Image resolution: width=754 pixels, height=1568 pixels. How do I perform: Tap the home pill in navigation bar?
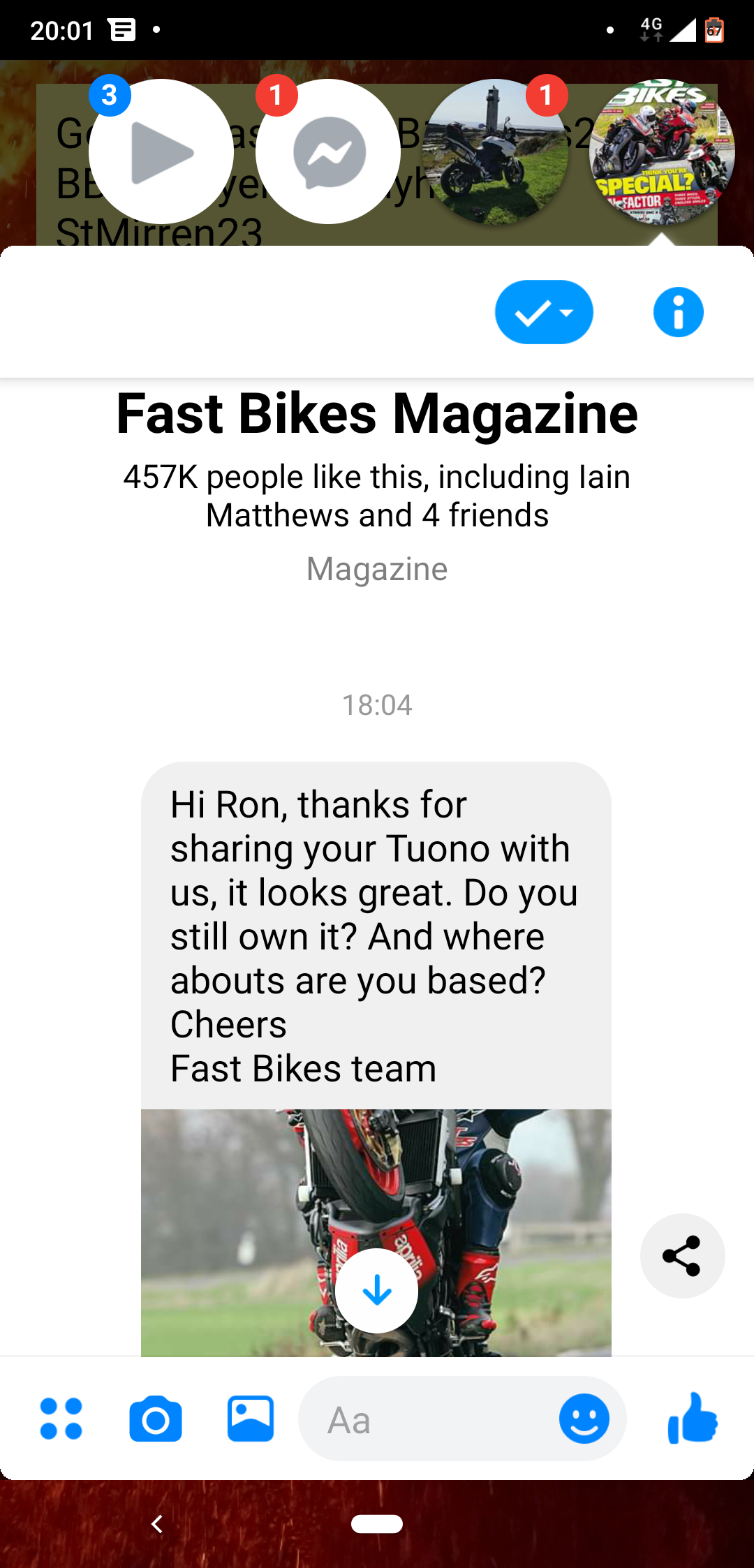(x=377, y=1524)
